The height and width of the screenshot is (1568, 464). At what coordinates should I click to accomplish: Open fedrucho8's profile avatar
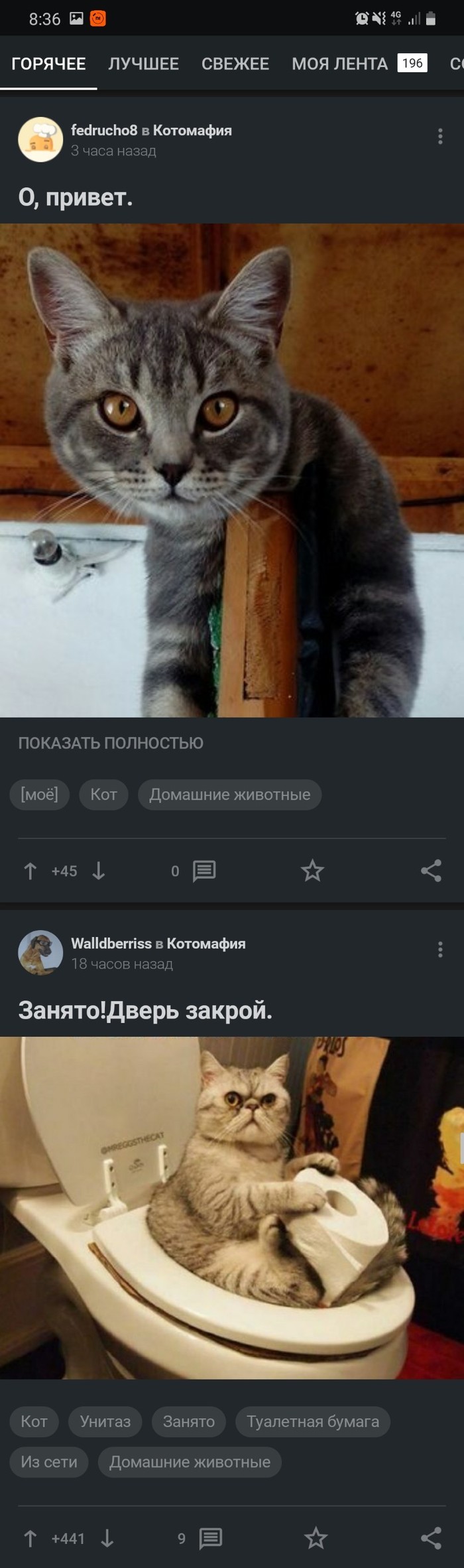pos(40,140)
